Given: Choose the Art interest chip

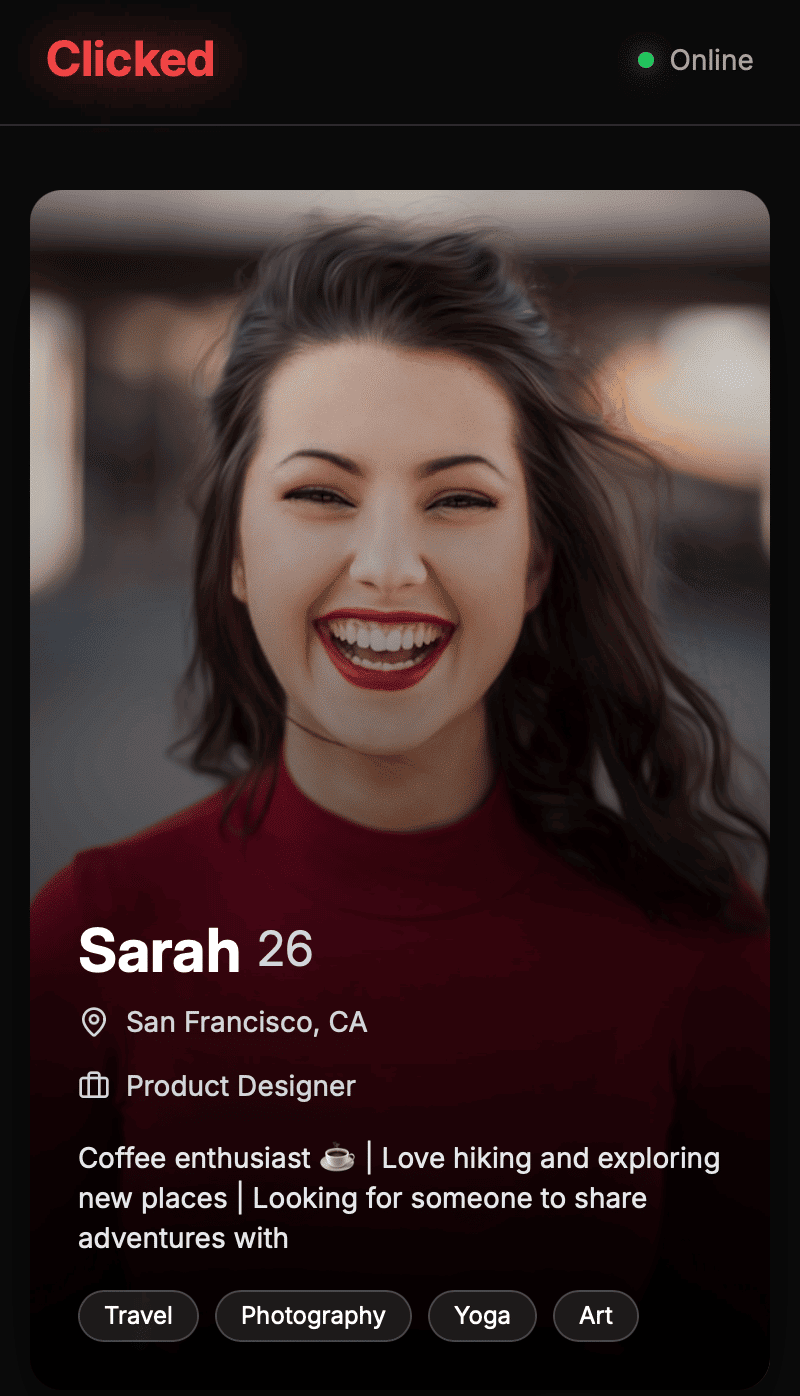Looking at the screenshot, I should pyautogui.click(x=595, y=1315).
